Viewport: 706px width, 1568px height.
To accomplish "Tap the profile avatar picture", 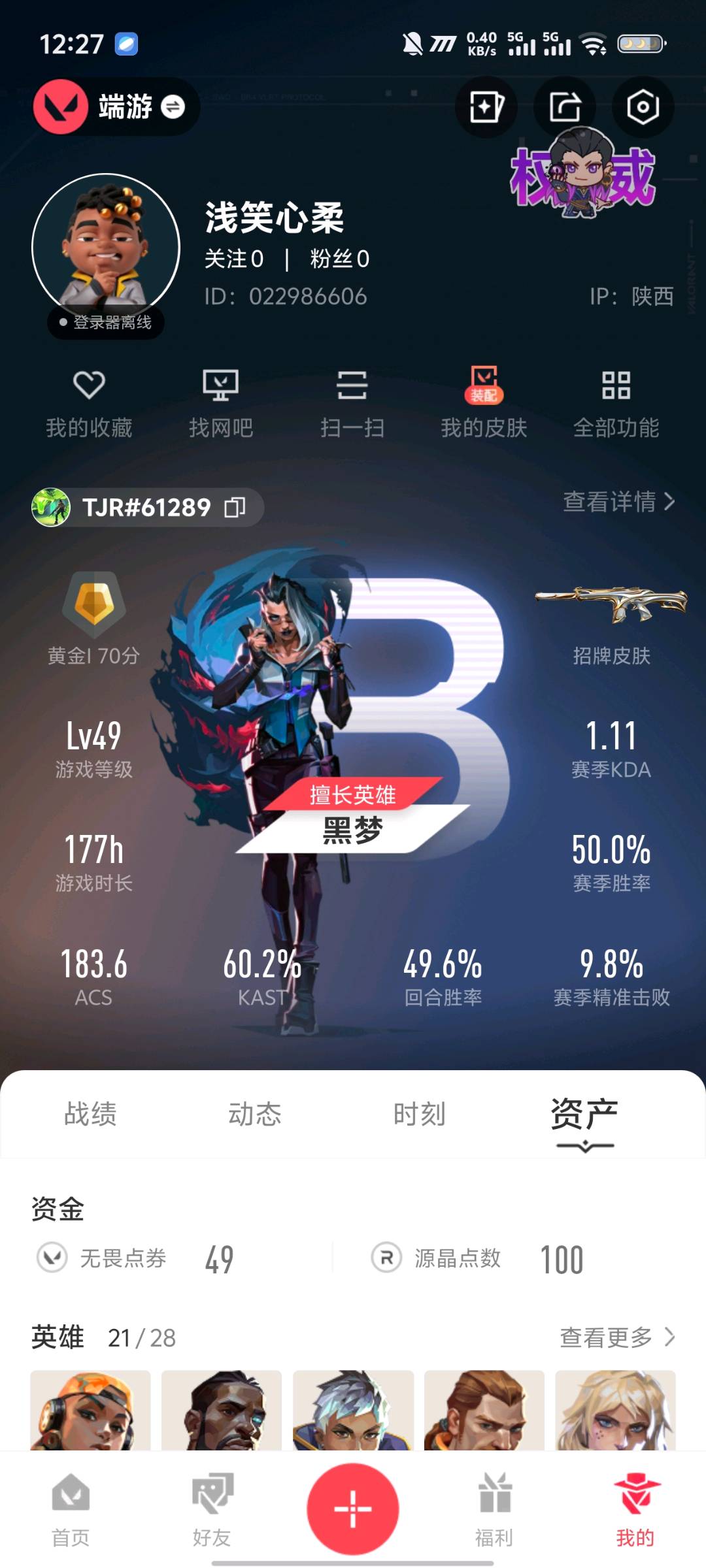I will (x=106, y=247).
